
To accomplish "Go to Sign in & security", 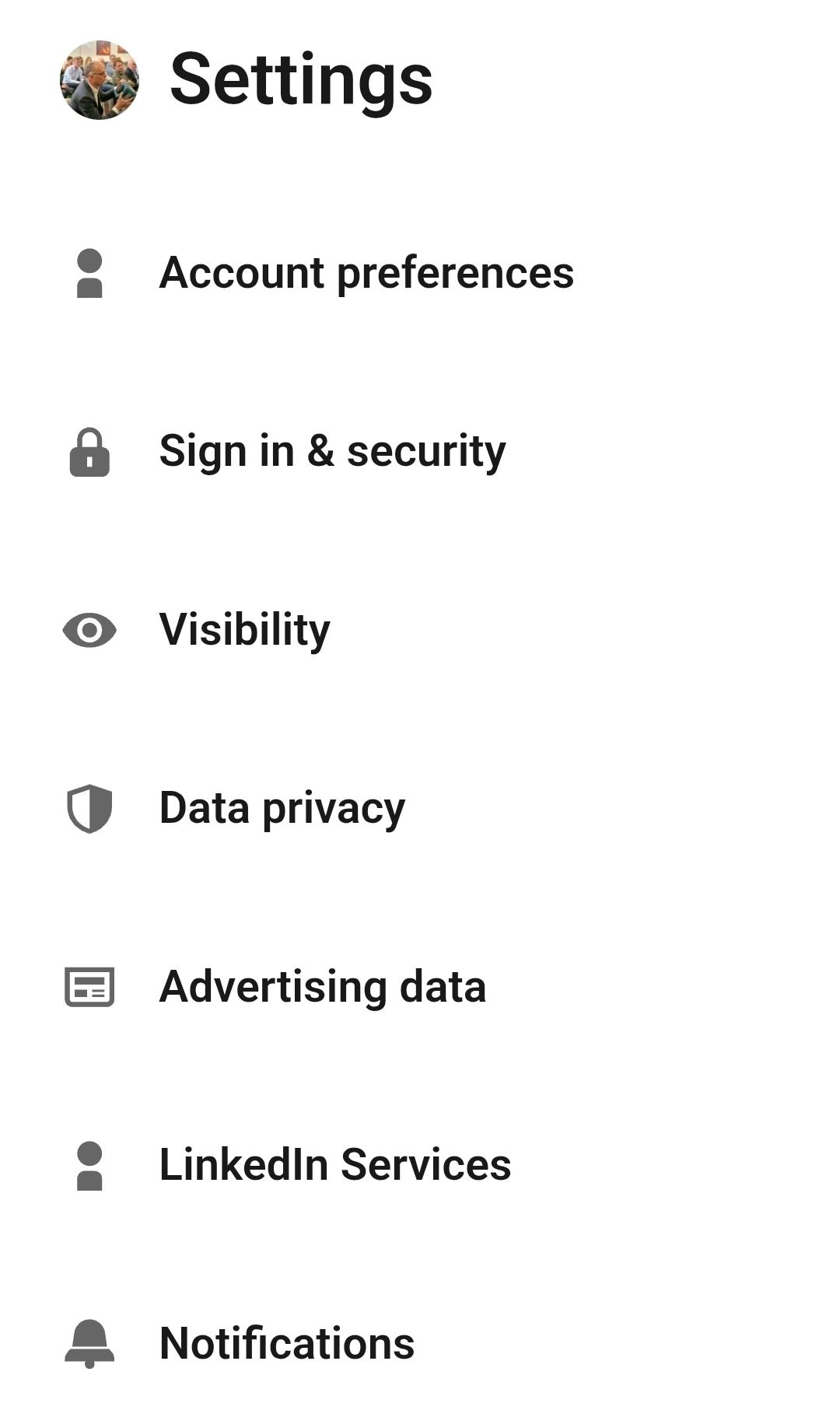I will 332,451.
